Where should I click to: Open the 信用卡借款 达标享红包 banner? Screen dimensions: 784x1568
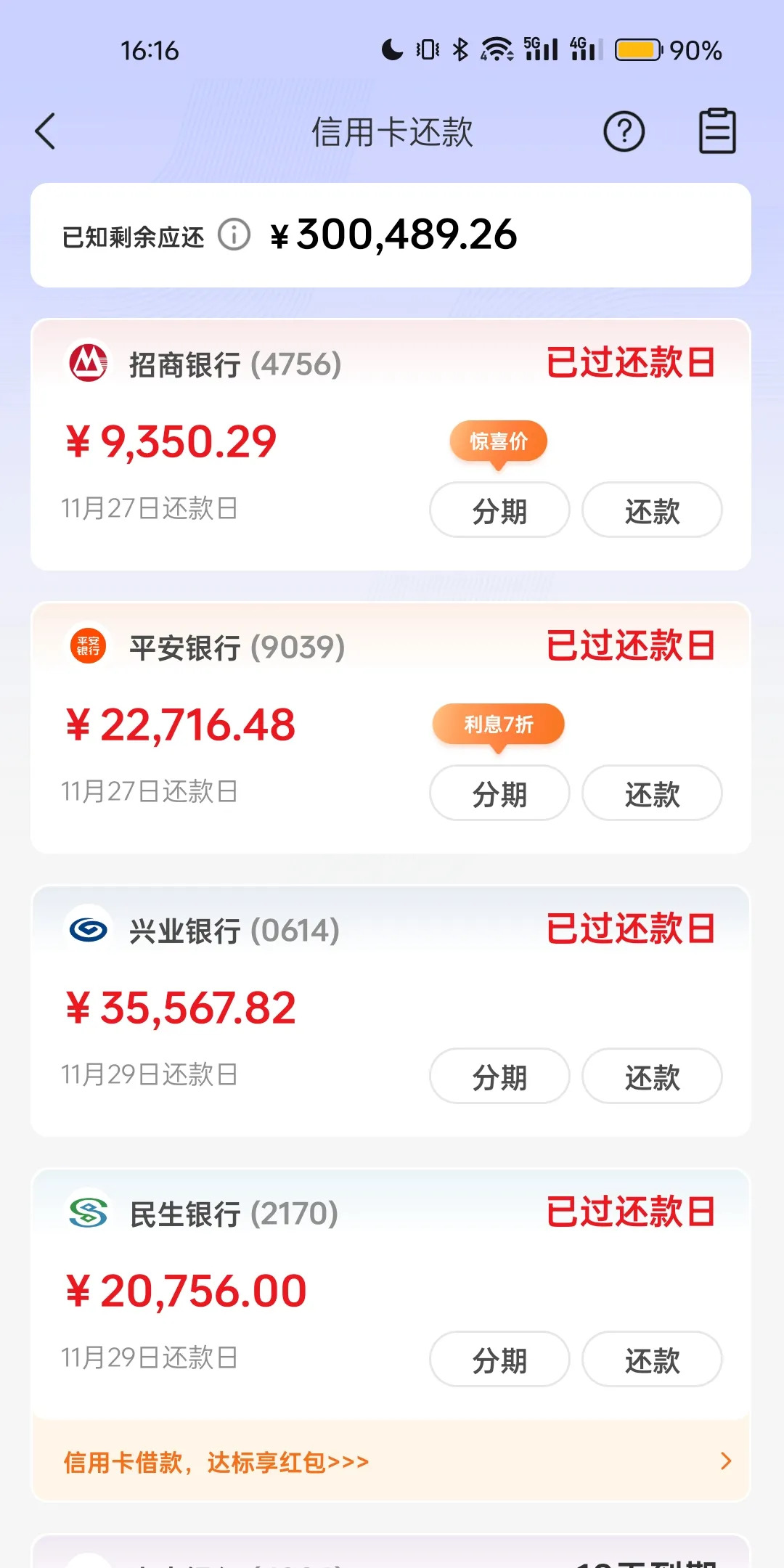click(x=391, y=1461)
